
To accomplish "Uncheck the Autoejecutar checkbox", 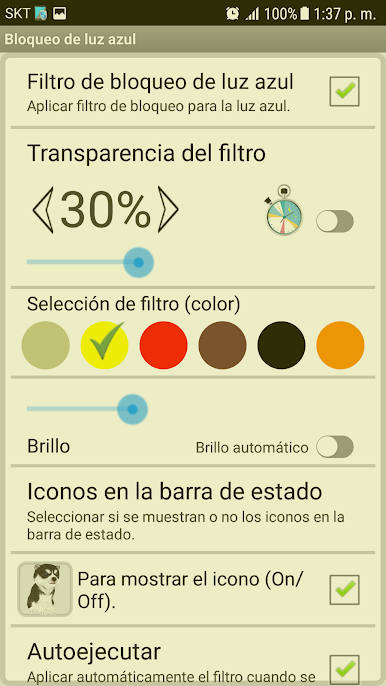I will (344, 668).
